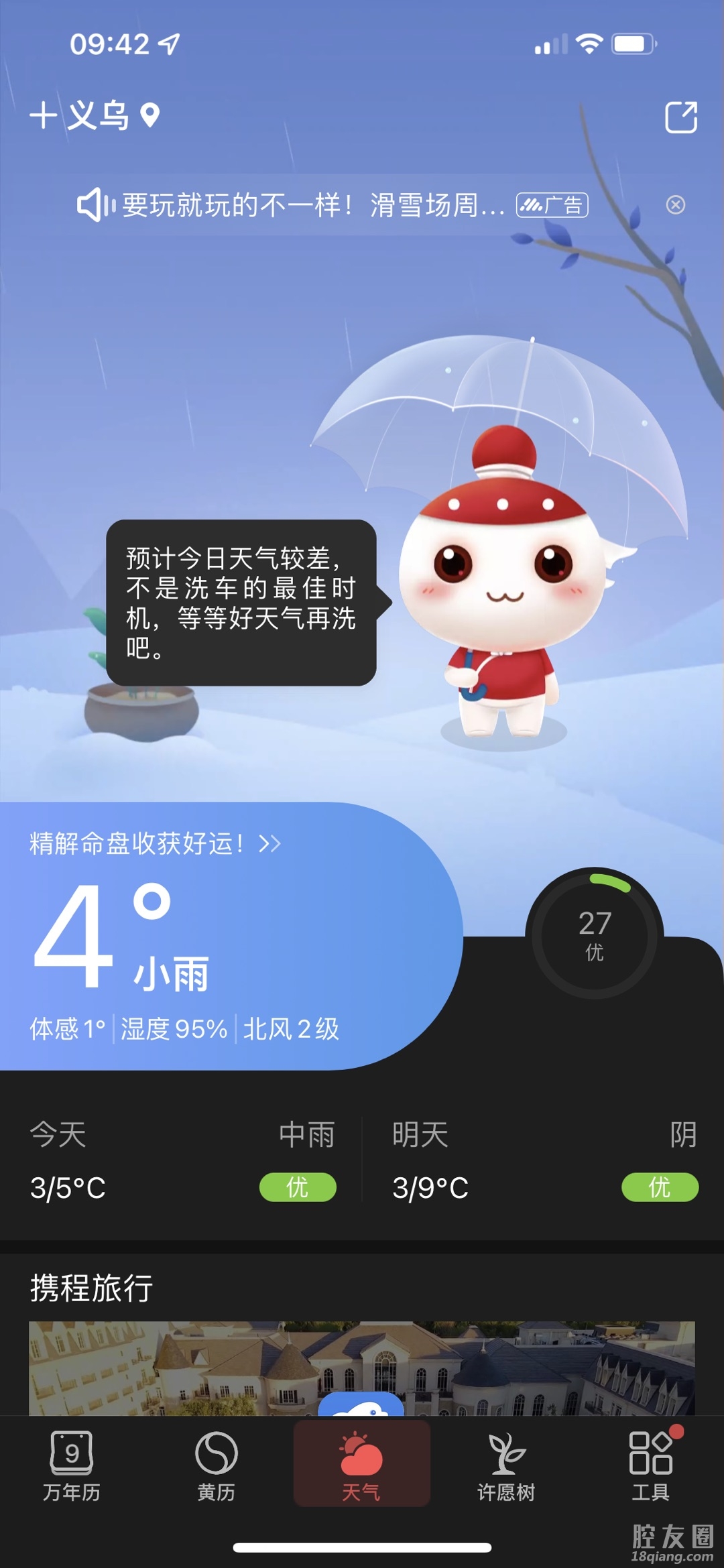
Task: Open the 精解命盘收获好运 link
Action: [155, 843]
